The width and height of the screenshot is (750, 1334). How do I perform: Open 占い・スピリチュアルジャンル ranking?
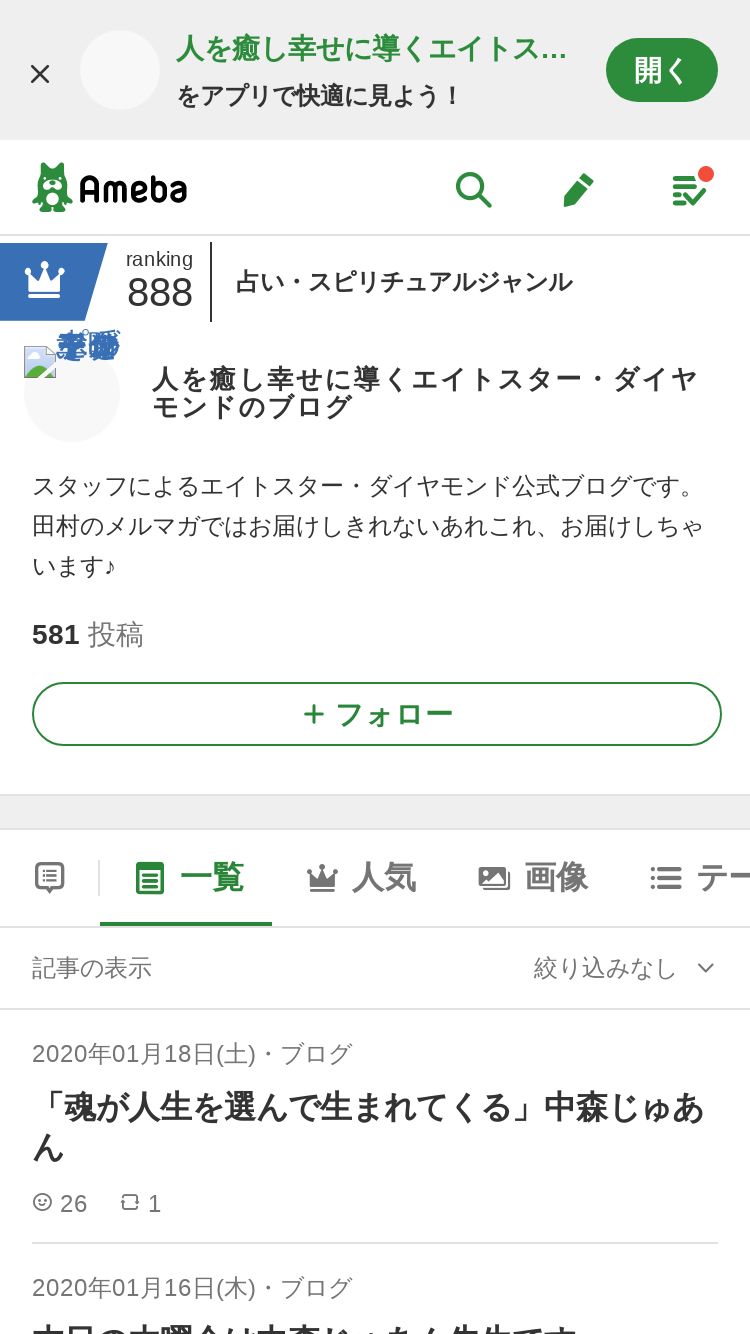point(403,282)
